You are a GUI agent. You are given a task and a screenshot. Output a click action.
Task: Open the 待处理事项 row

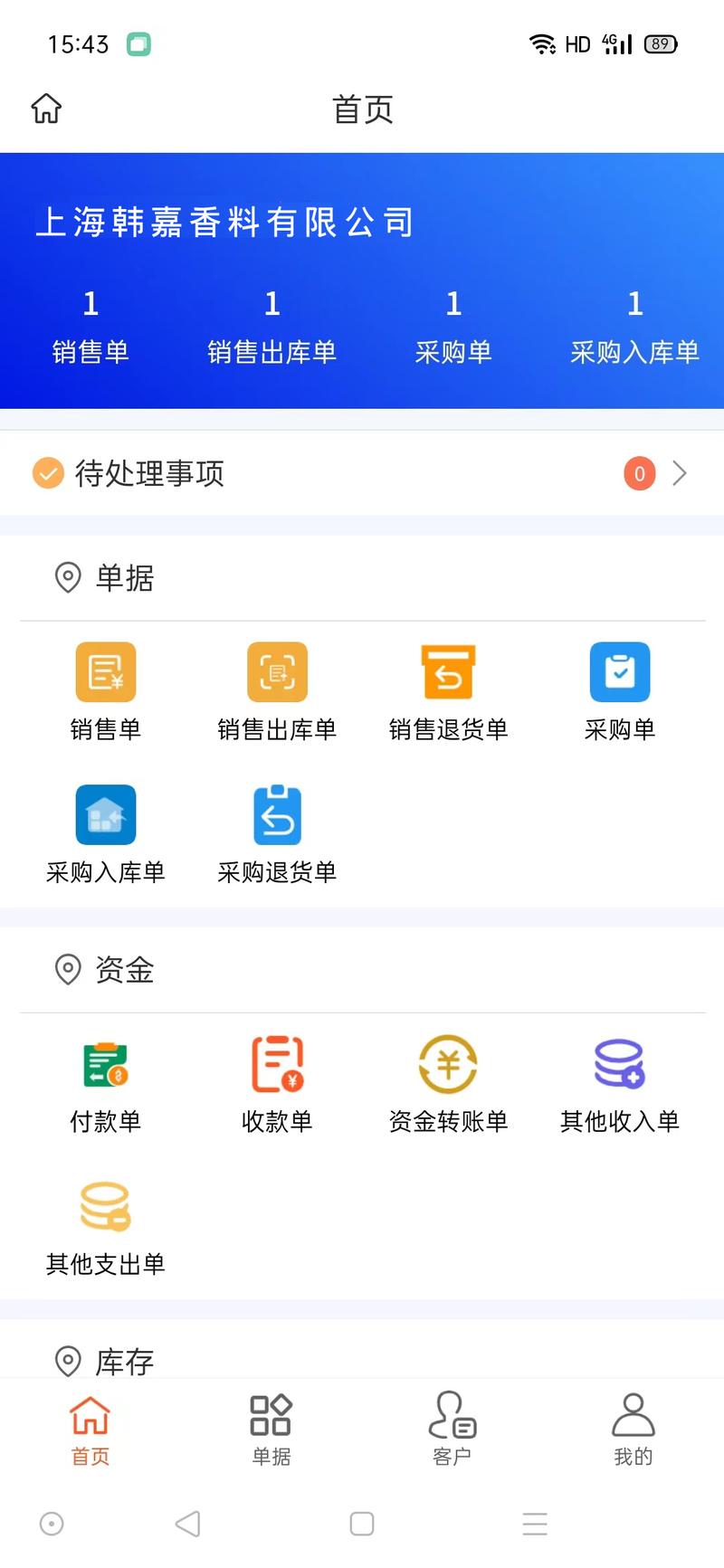click(x=362, y=473)
